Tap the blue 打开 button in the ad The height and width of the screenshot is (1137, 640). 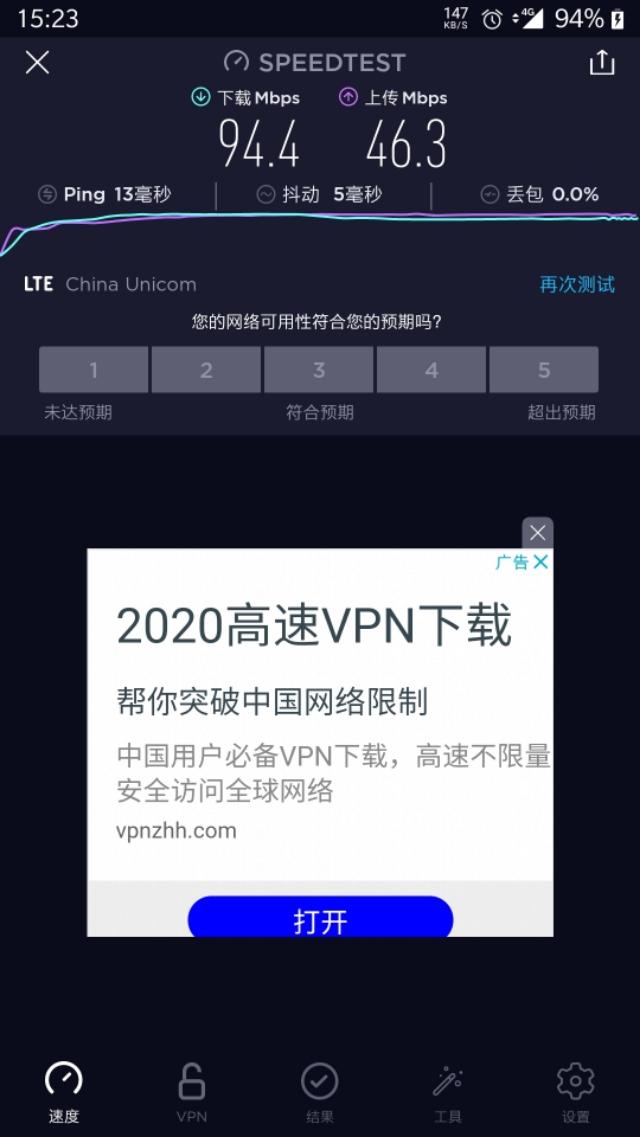click(x=320, y=919)
